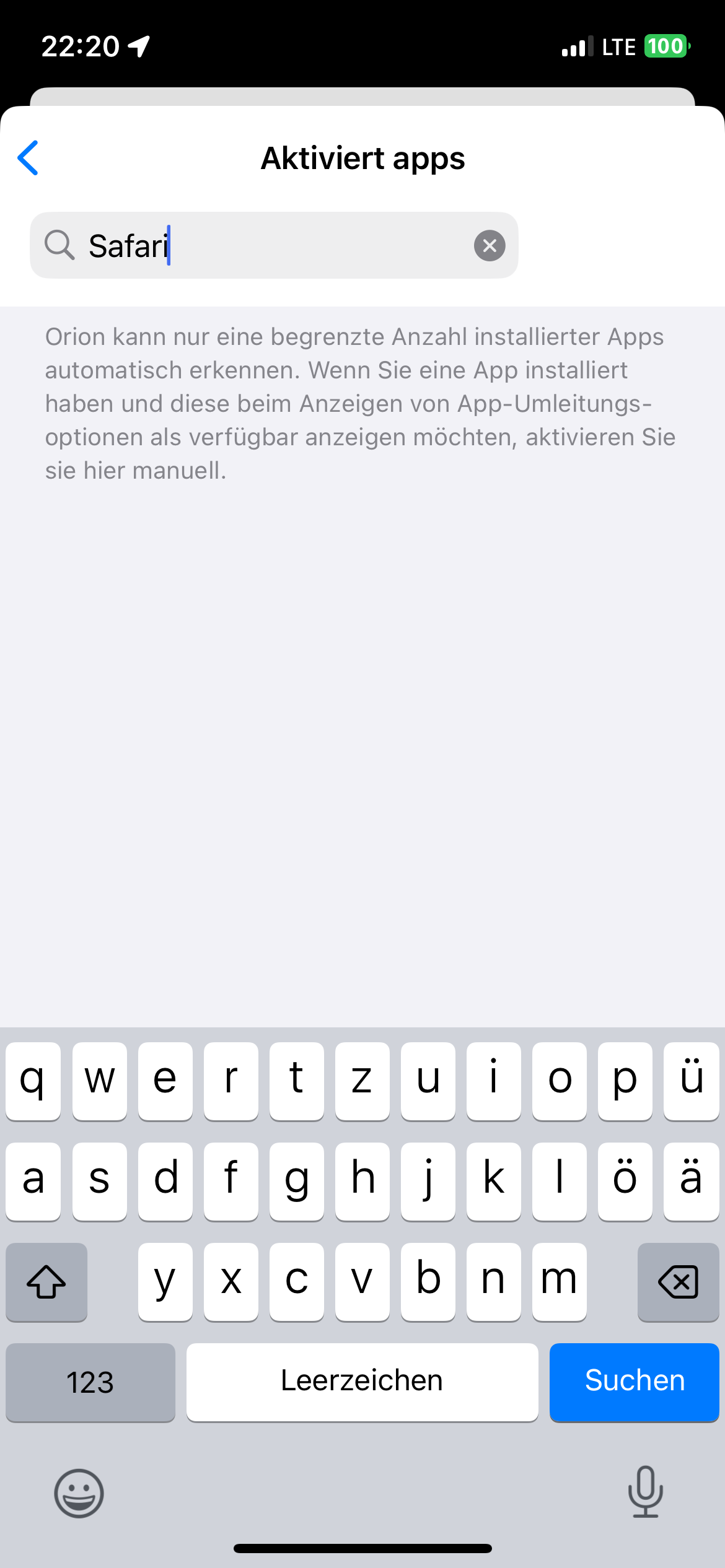Tap the Safari search field
Screen dimensions: 725x1568
pyautogui.click(x=273, y=246)
